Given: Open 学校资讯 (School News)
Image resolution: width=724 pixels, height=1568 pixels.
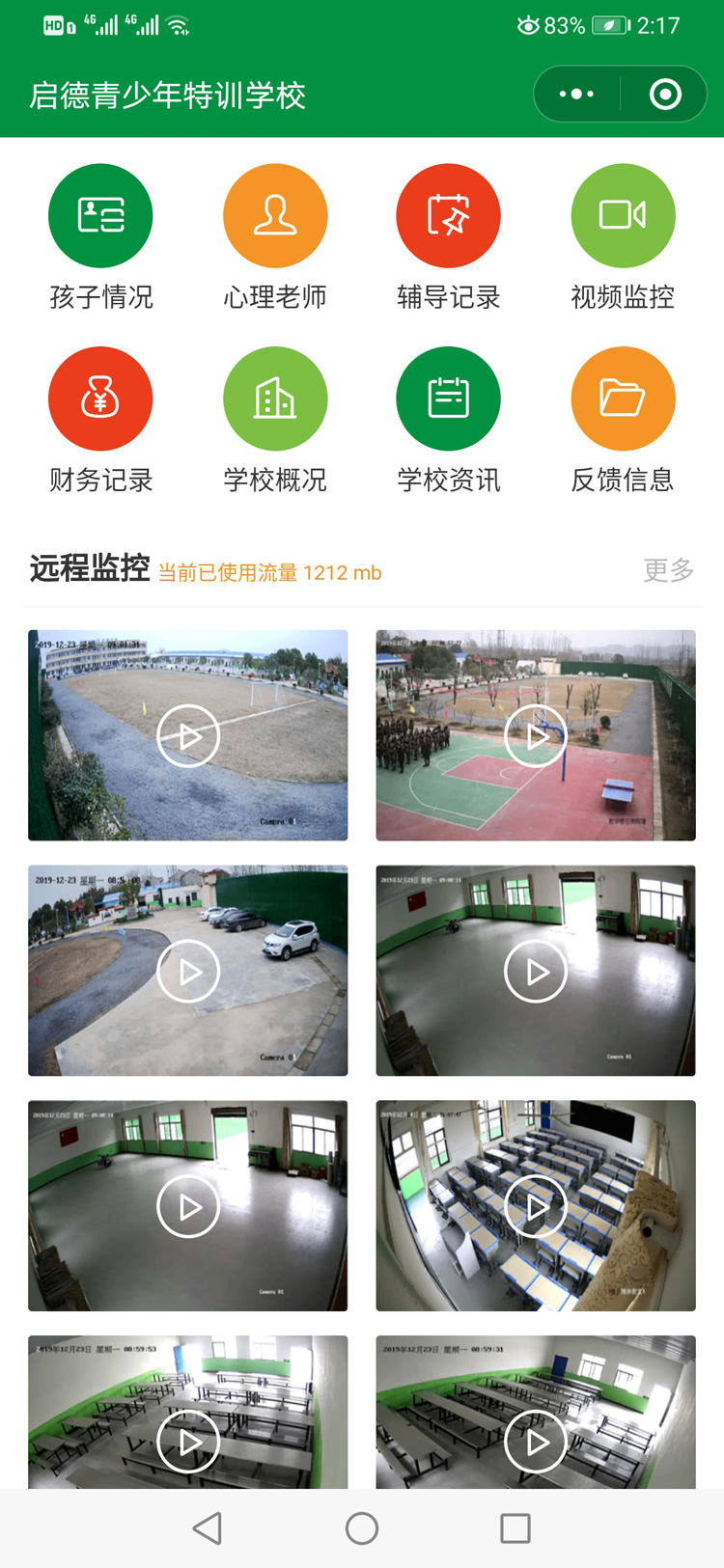Looking at the screenshot, I should click(x=448, y=398).
